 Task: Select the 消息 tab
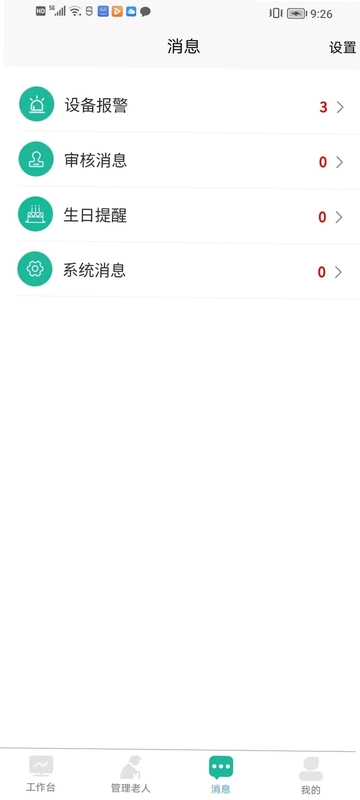[x=221, y=774]
